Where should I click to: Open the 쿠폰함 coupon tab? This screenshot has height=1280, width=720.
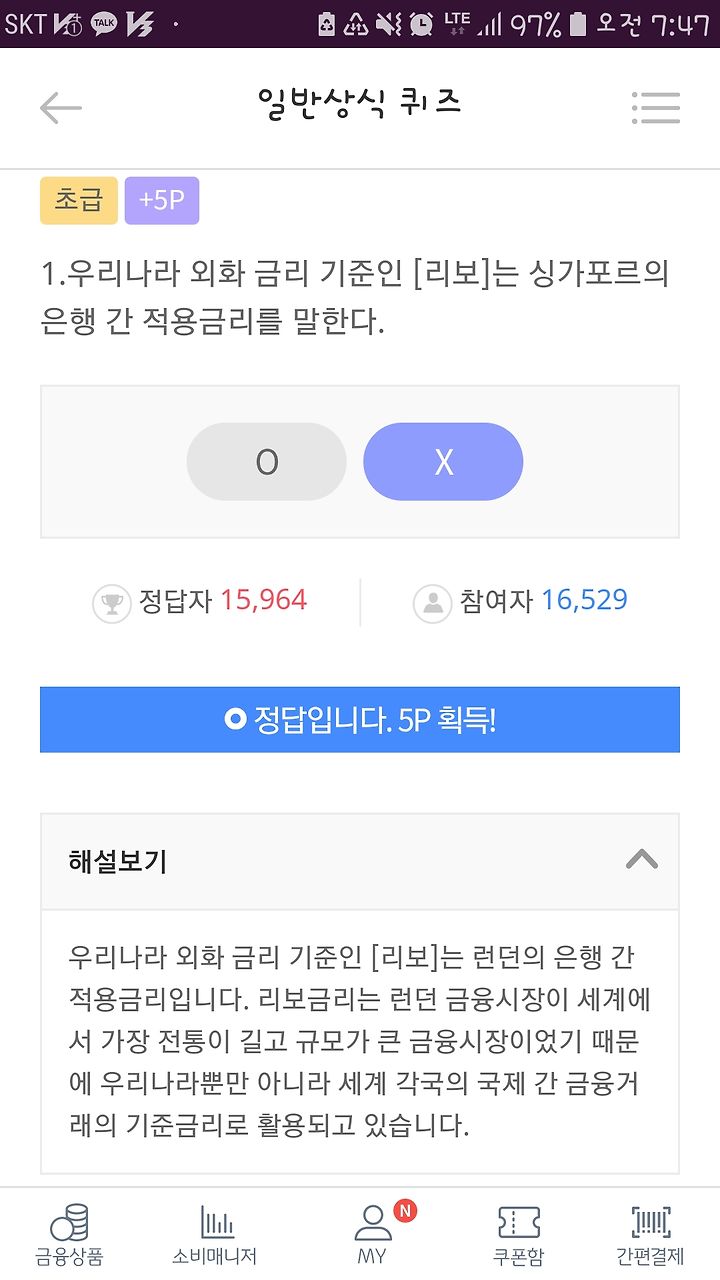(x=519, y=1235)
